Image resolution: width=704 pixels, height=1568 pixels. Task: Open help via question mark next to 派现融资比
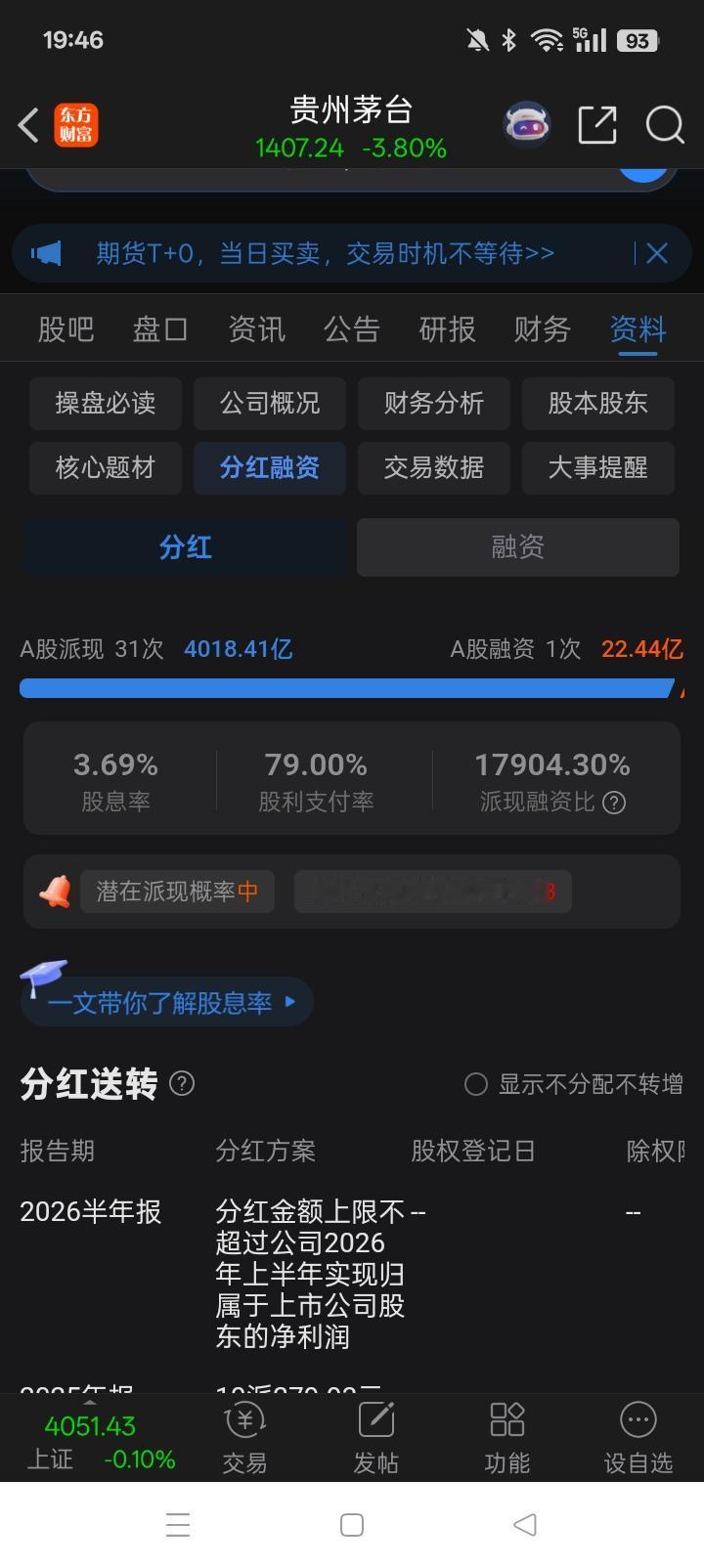click(615, 804)
